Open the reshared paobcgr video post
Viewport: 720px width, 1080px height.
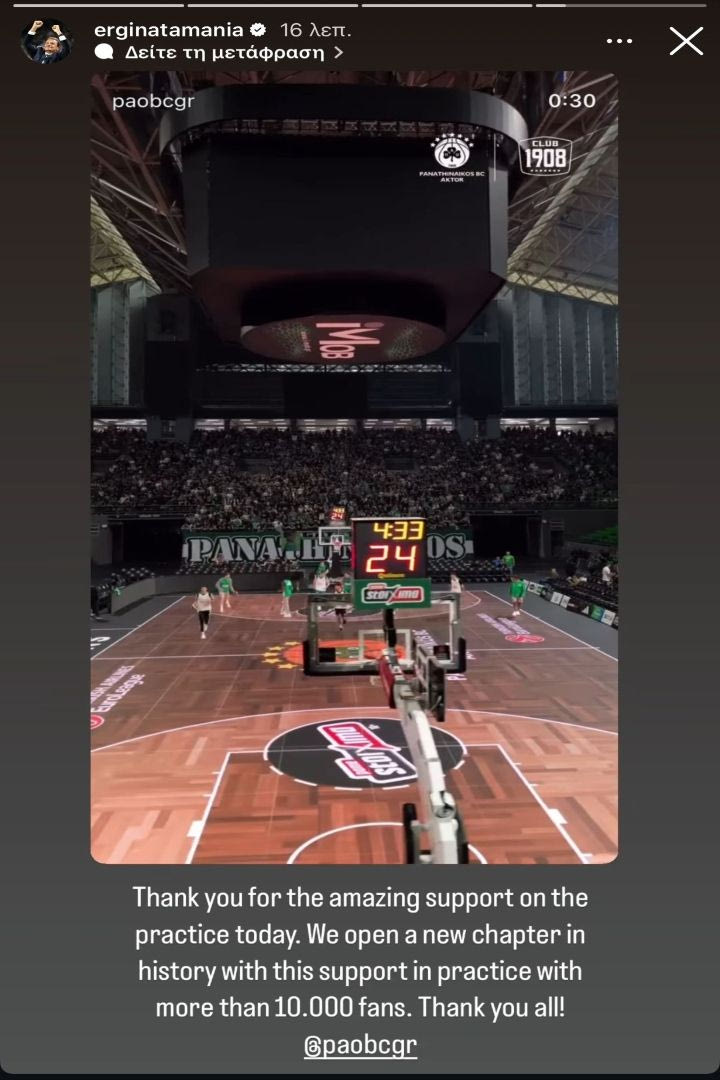coord(354,467)
